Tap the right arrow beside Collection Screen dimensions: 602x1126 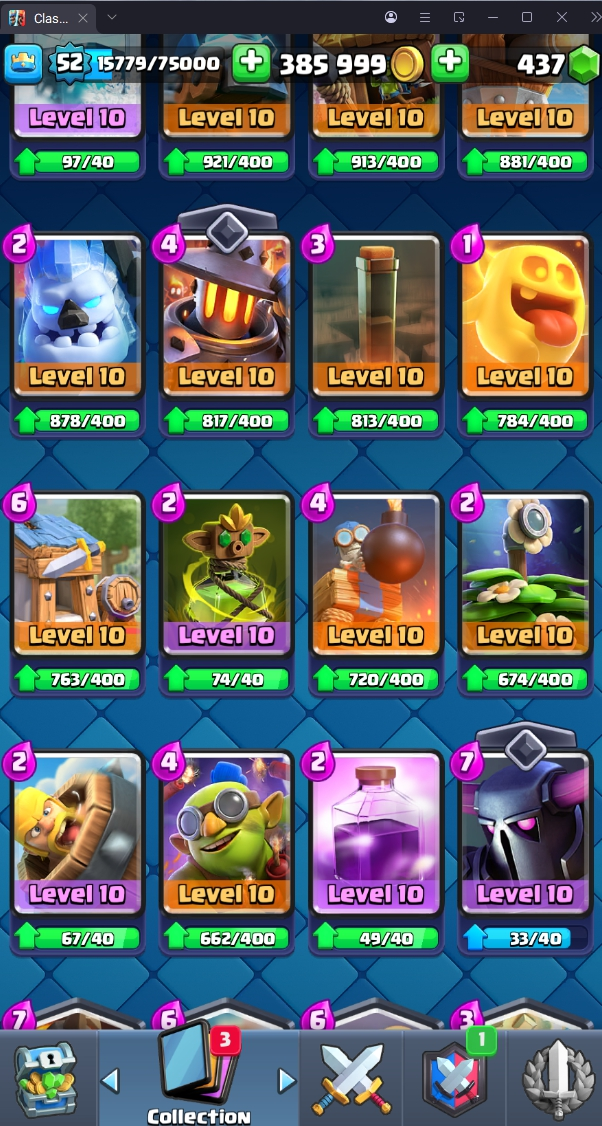pyautogui.click(x=287, y=1080)
